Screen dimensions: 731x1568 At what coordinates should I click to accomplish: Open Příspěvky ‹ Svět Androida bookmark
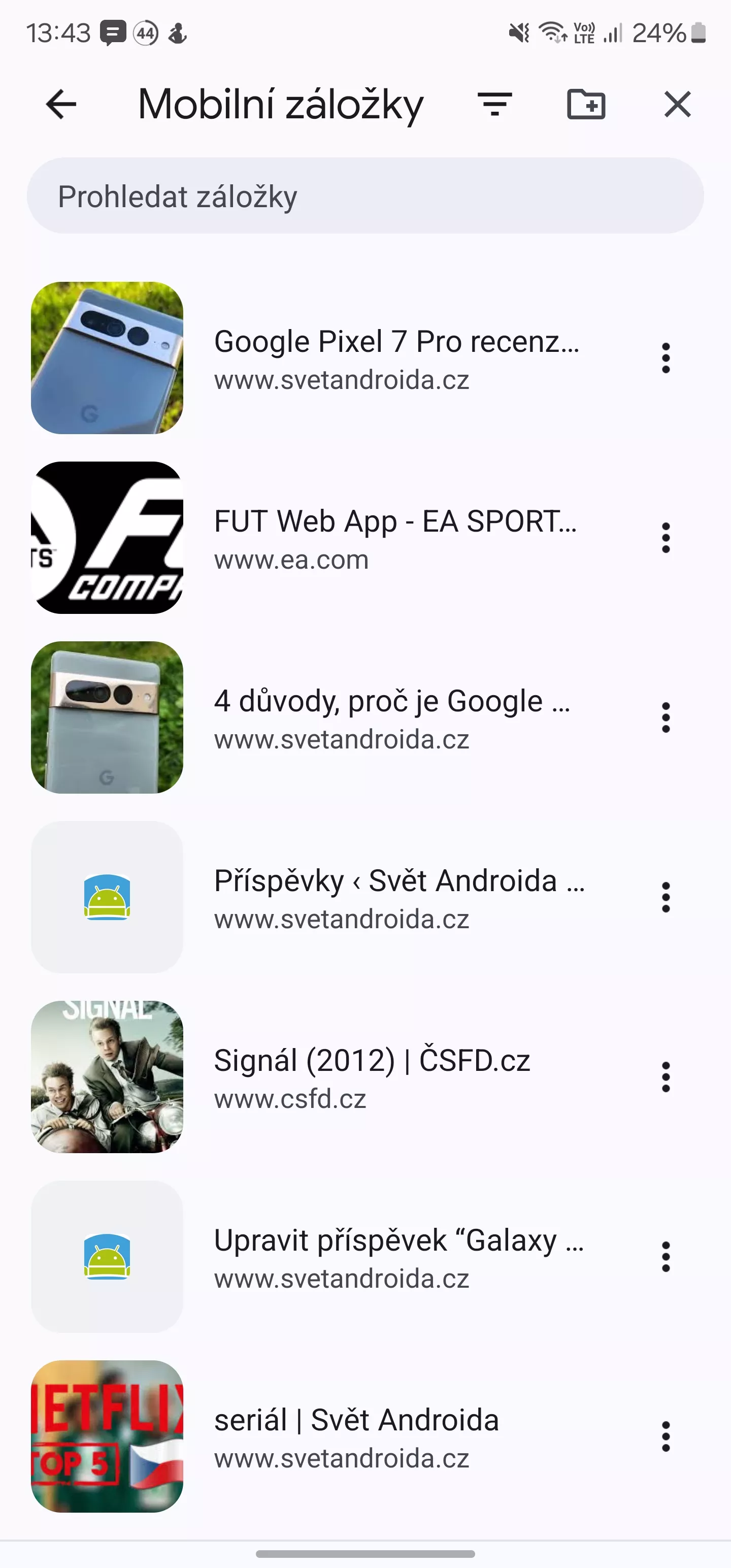[335, 897]
